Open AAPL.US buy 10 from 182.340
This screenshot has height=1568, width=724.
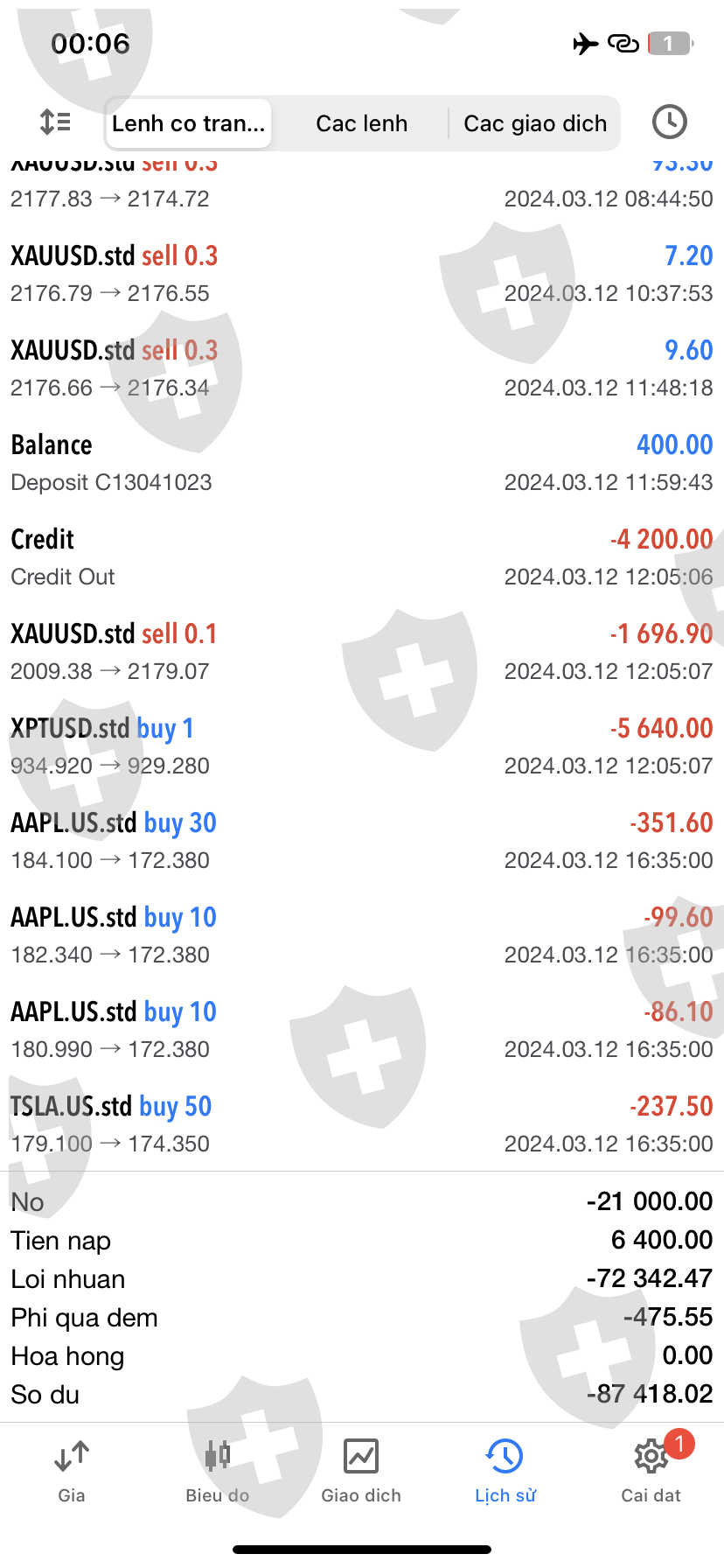pos(362,935)
